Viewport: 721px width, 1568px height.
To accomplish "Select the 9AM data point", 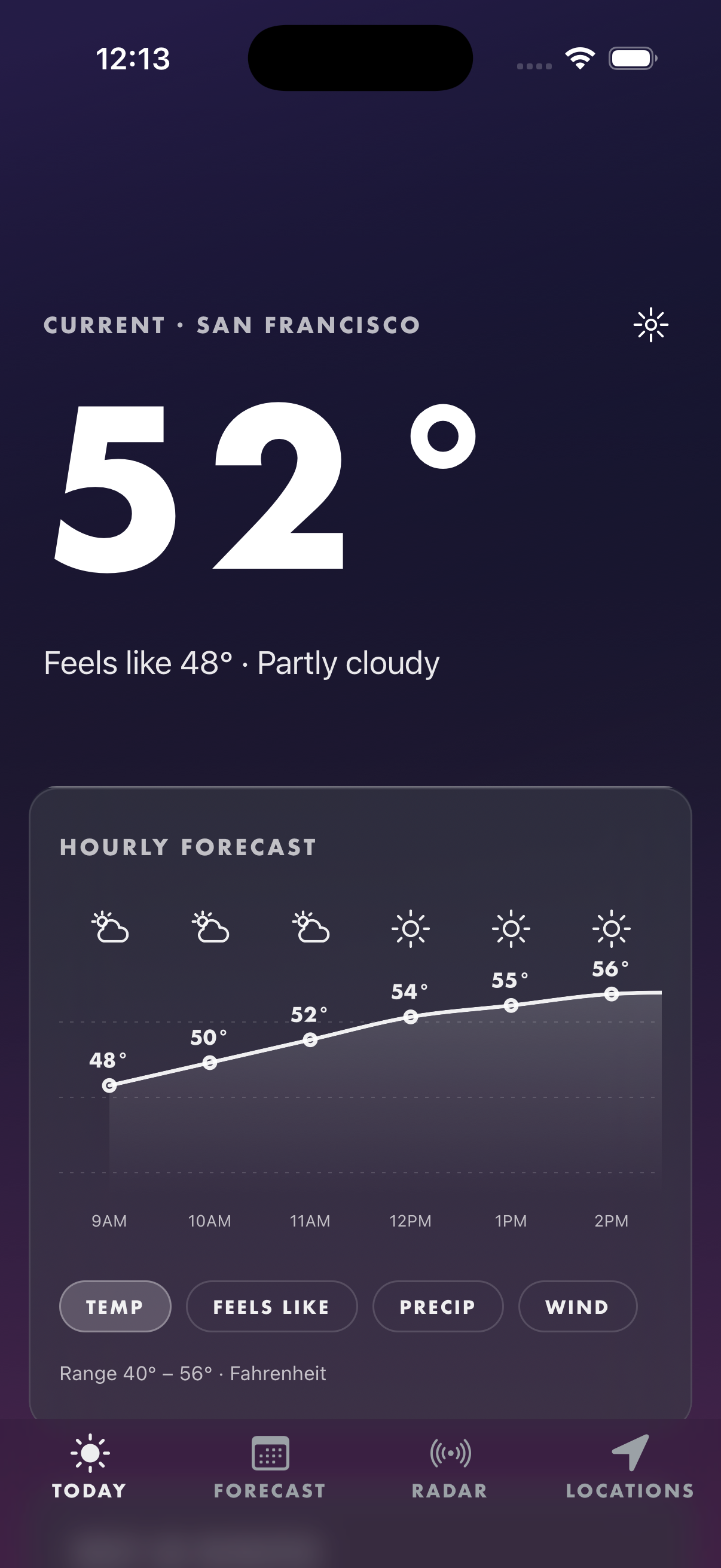I will [109, 1085].
